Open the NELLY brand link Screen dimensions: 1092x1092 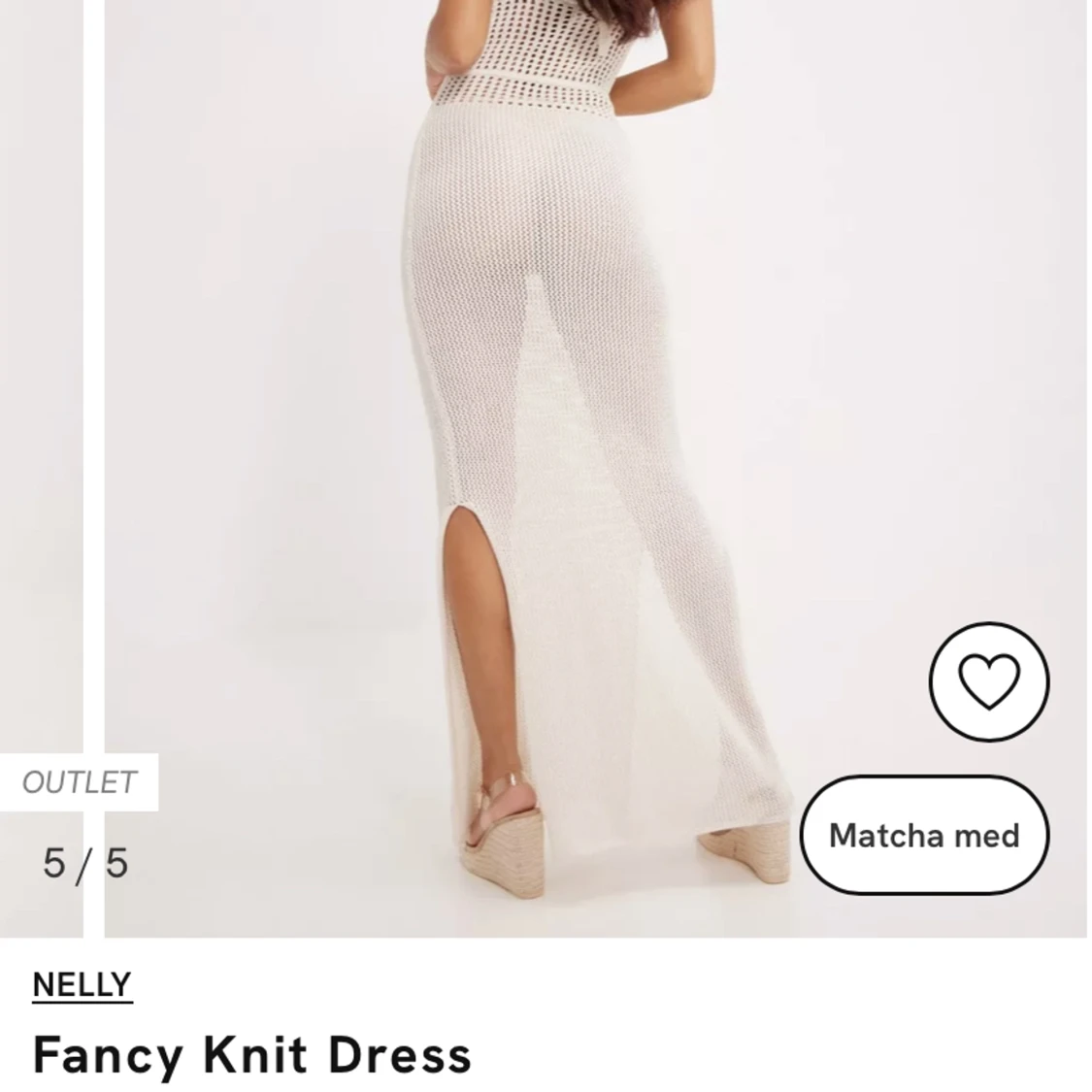point(82,984)
